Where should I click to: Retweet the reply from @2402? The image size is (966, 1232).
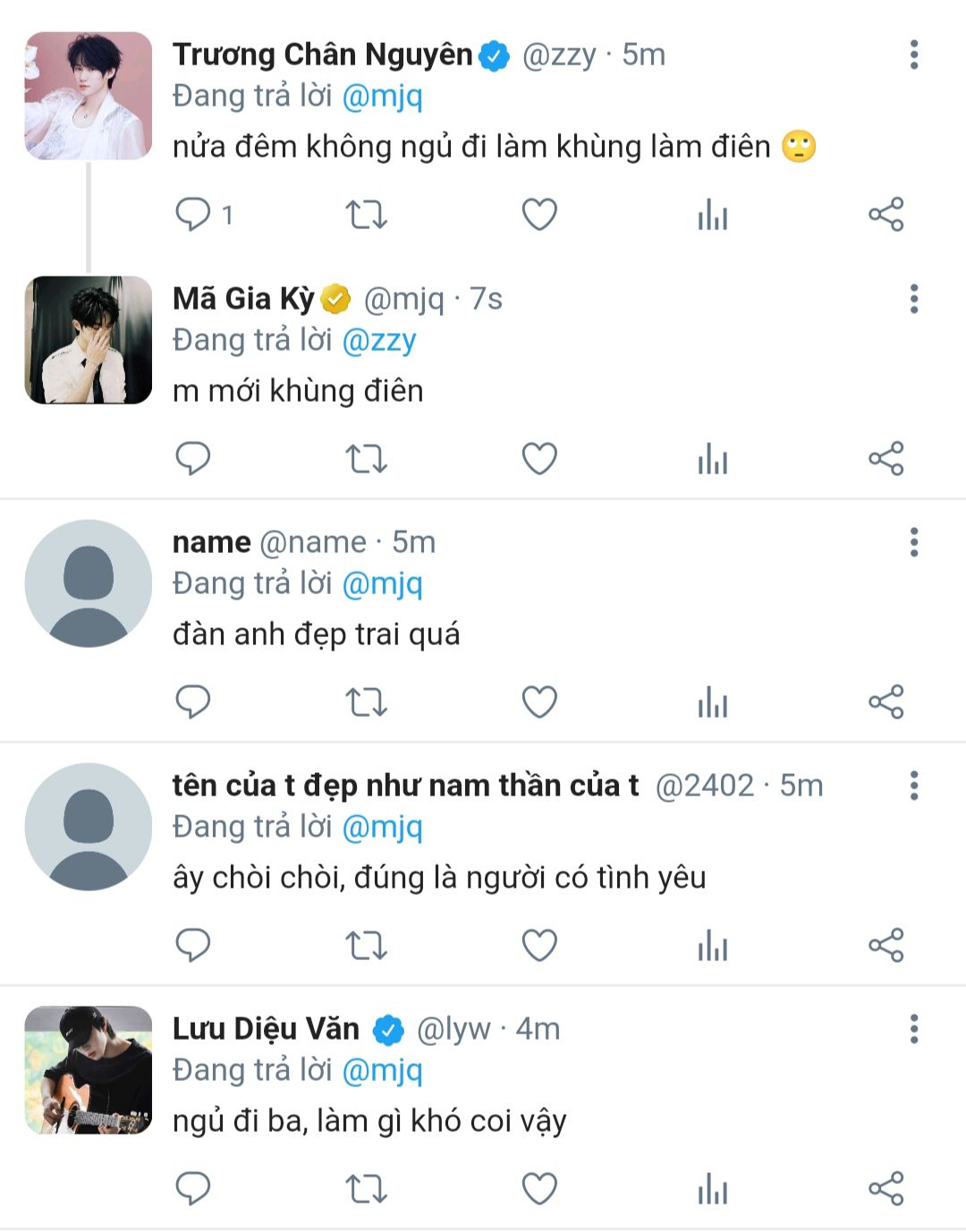366,946
